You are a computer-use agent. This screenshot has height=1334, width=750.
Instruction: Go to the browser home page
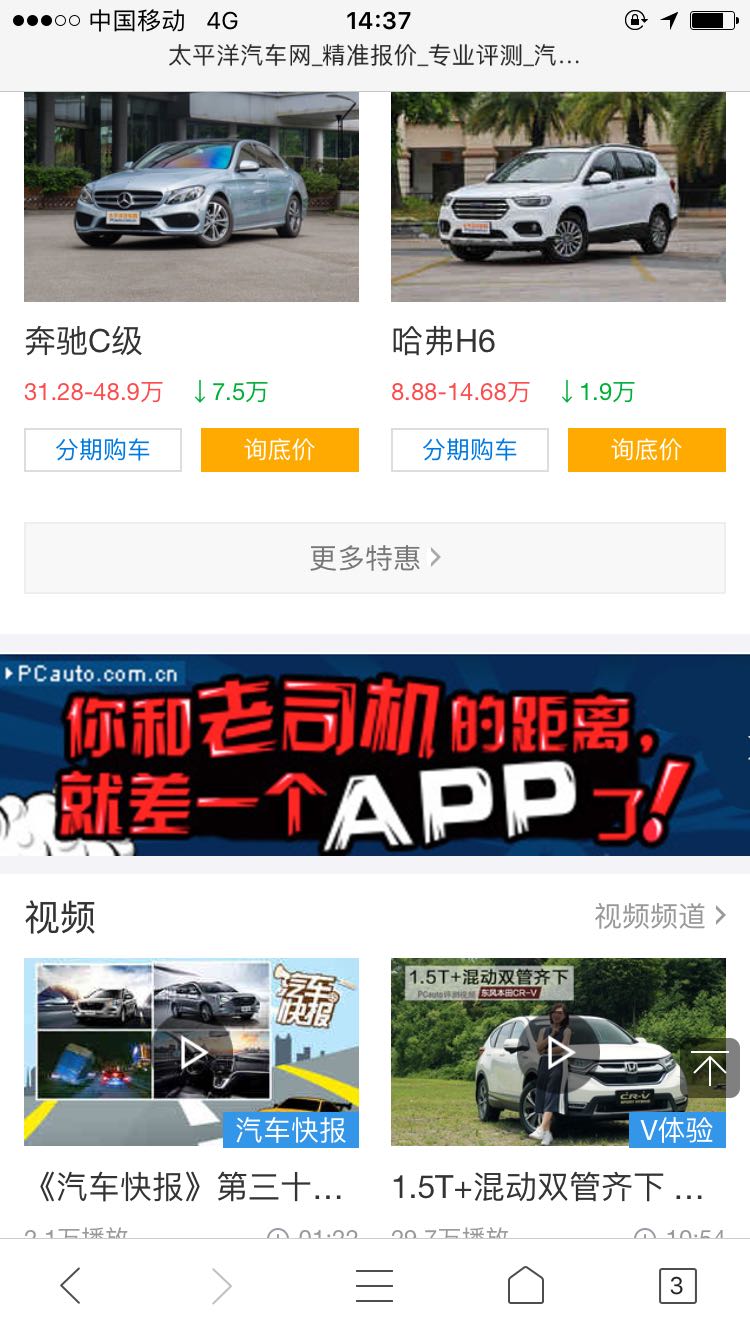pyautogui.click(x=526, y=1286)
